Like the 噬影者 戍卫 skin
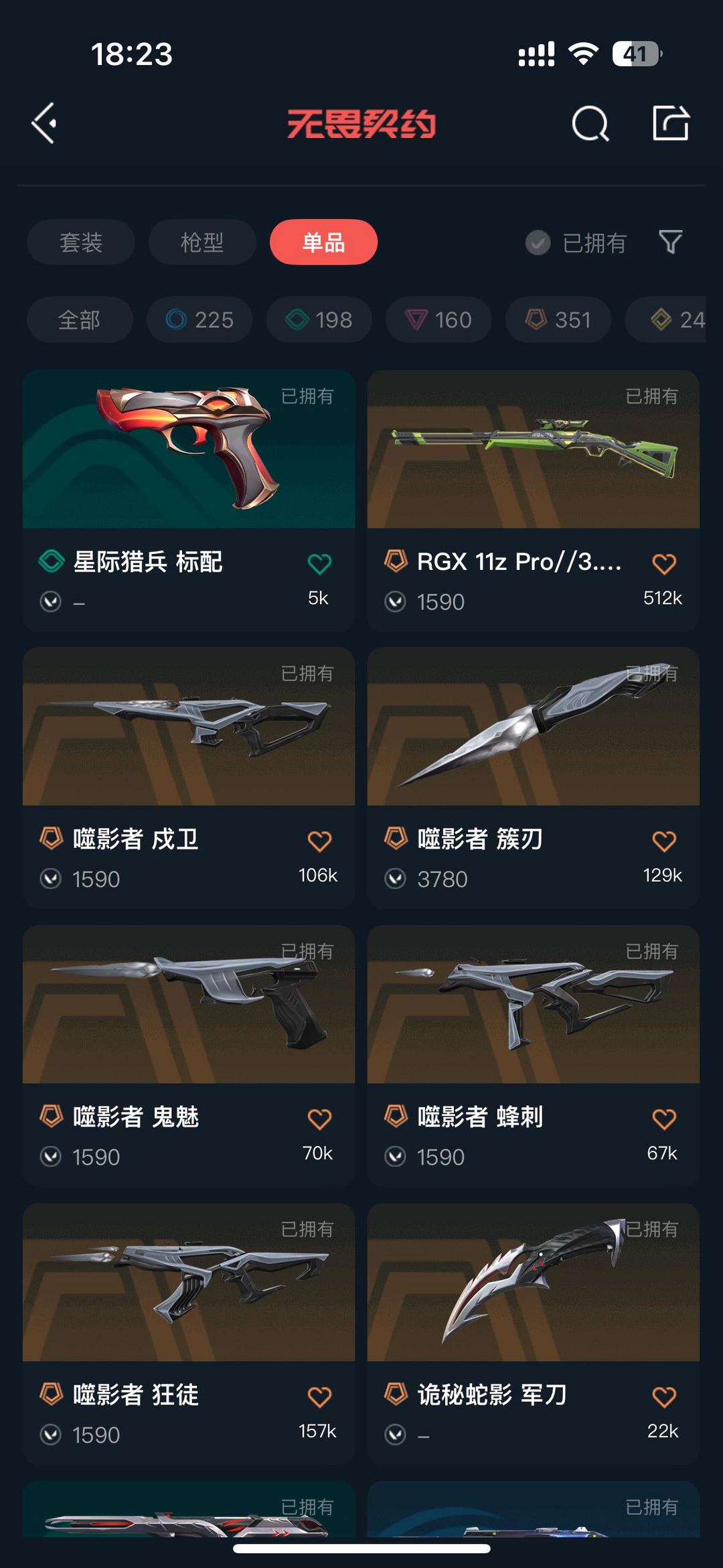Image resolution: width=723 pixels, height=1568 pixels. pyautogui.click(x=319, y=841)
